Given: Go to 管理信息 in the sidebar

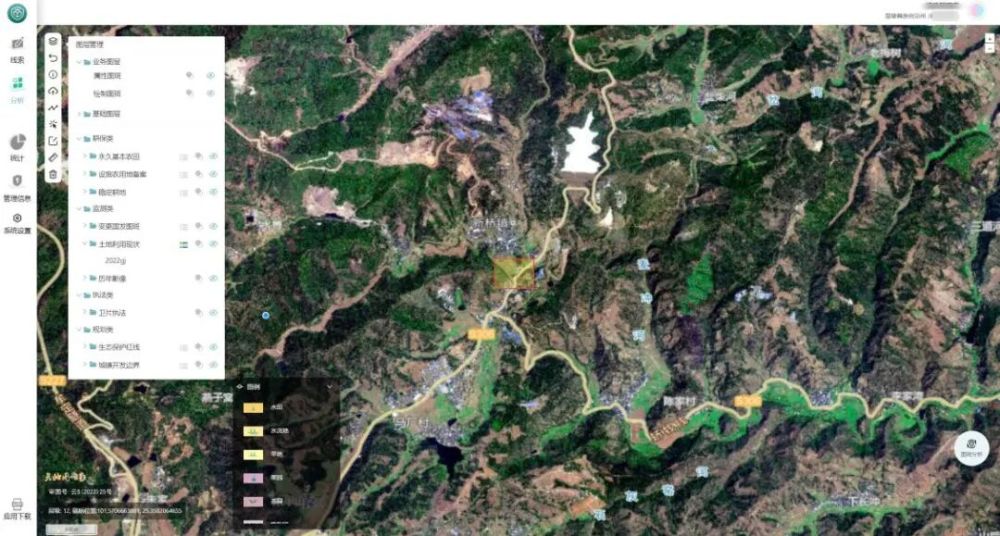Looking at the screenshot, I should [17, 186].
